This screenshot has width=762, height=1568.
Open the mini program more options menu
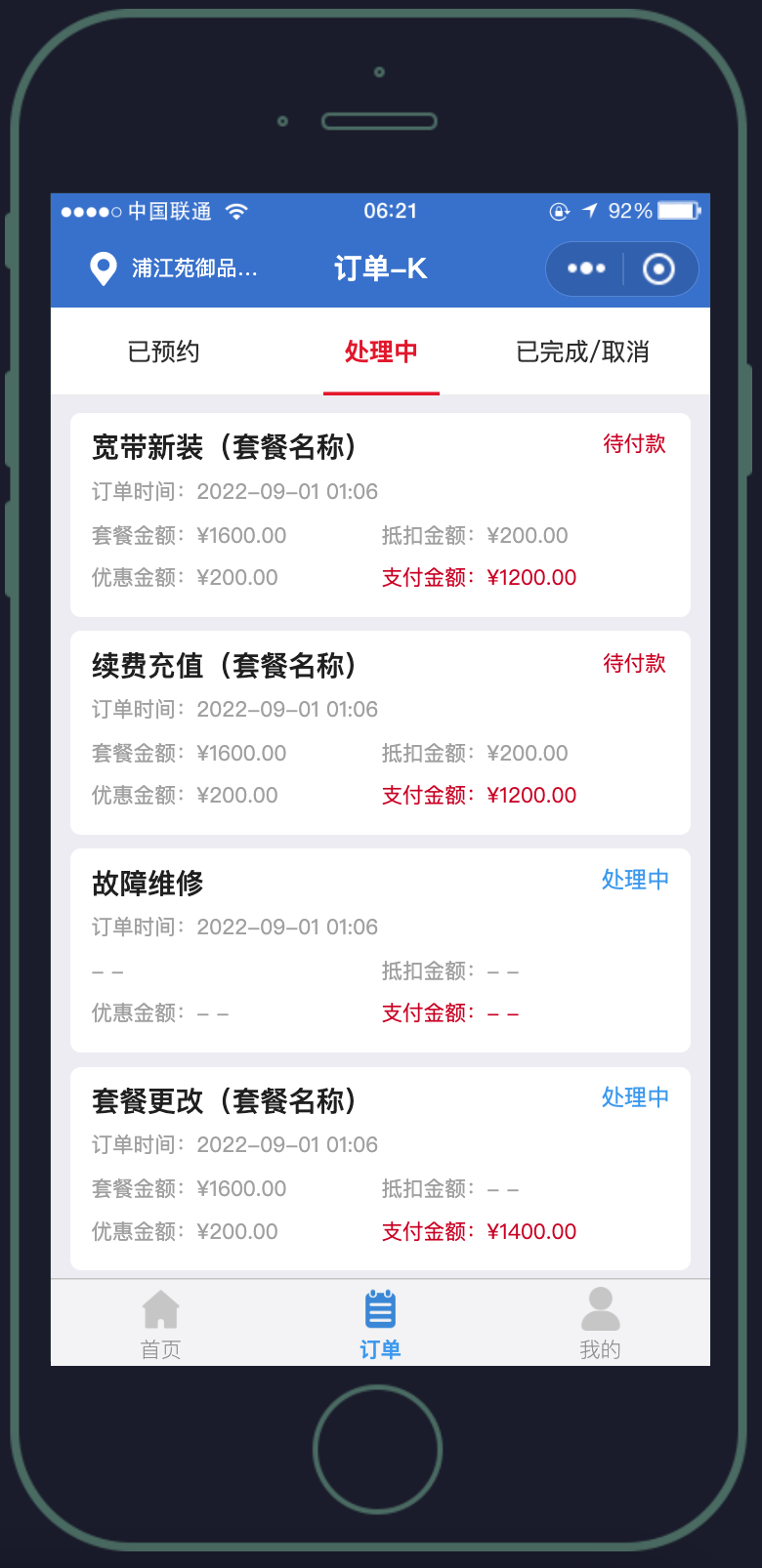[x=586, y=268]
